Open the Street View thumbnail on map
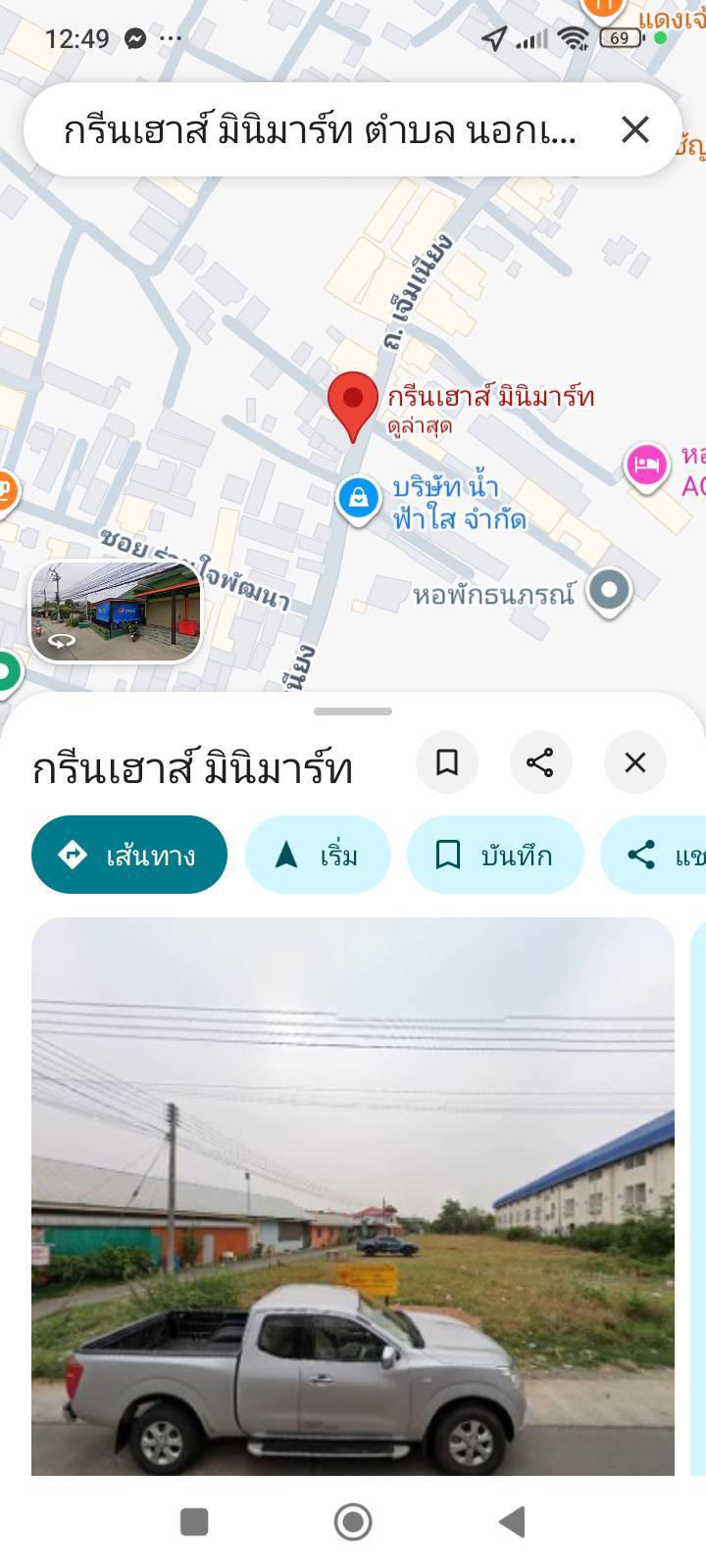Image resolution: width=706 pixels, height=1568 pixels. 116,612
